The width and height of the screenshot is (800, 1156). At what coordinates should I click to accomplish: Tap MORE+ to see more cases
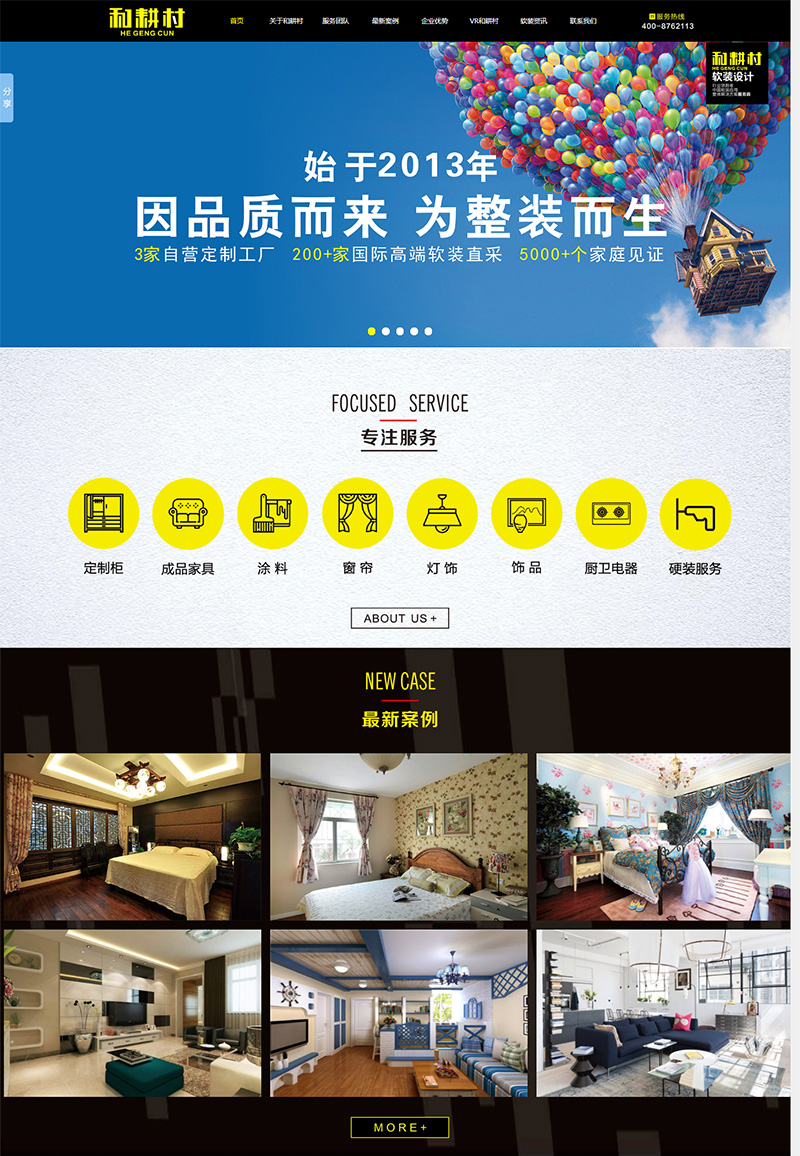point(400,1127)
